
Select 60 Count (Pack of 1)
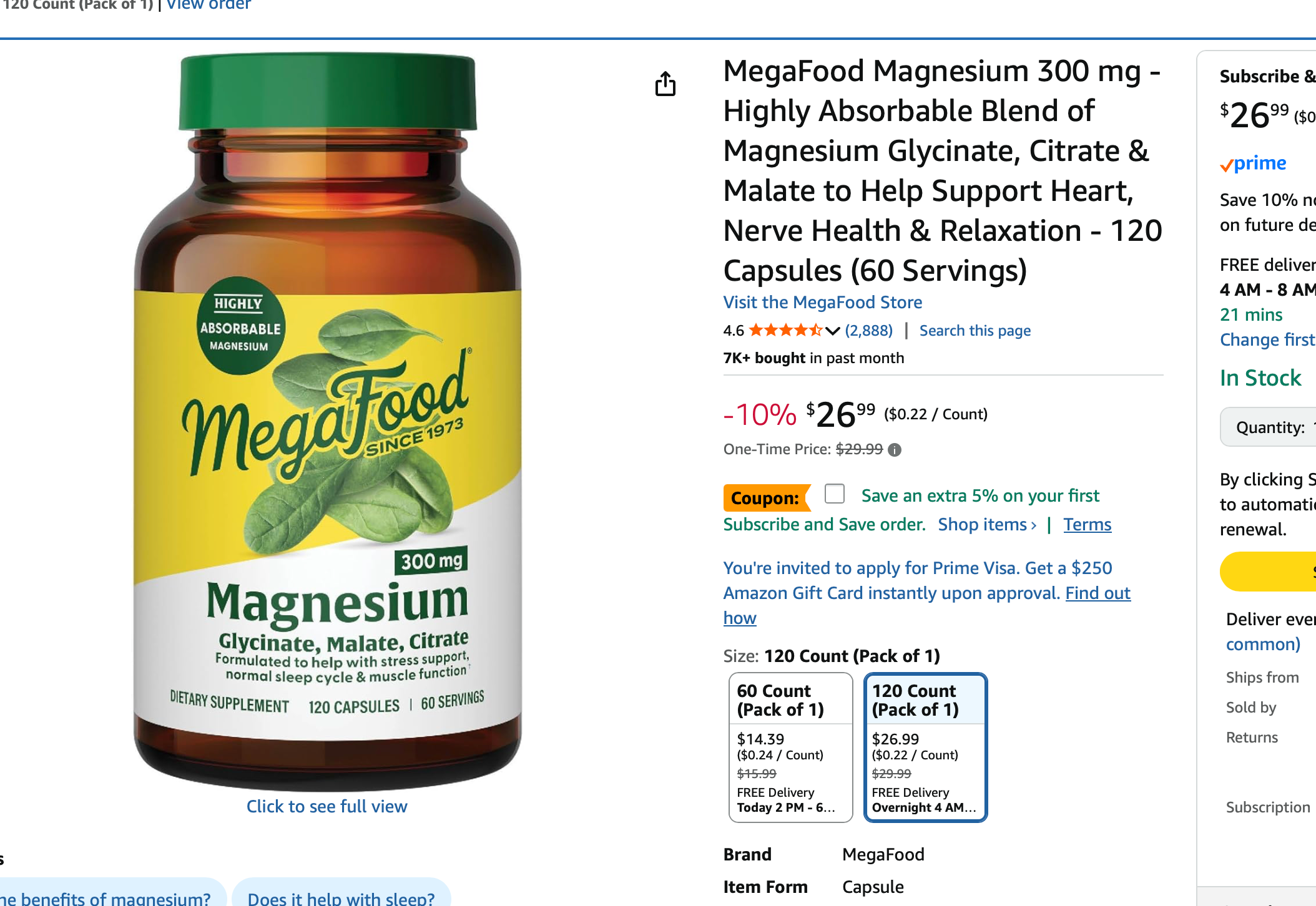pyautogui.click(x=790, y=747)
